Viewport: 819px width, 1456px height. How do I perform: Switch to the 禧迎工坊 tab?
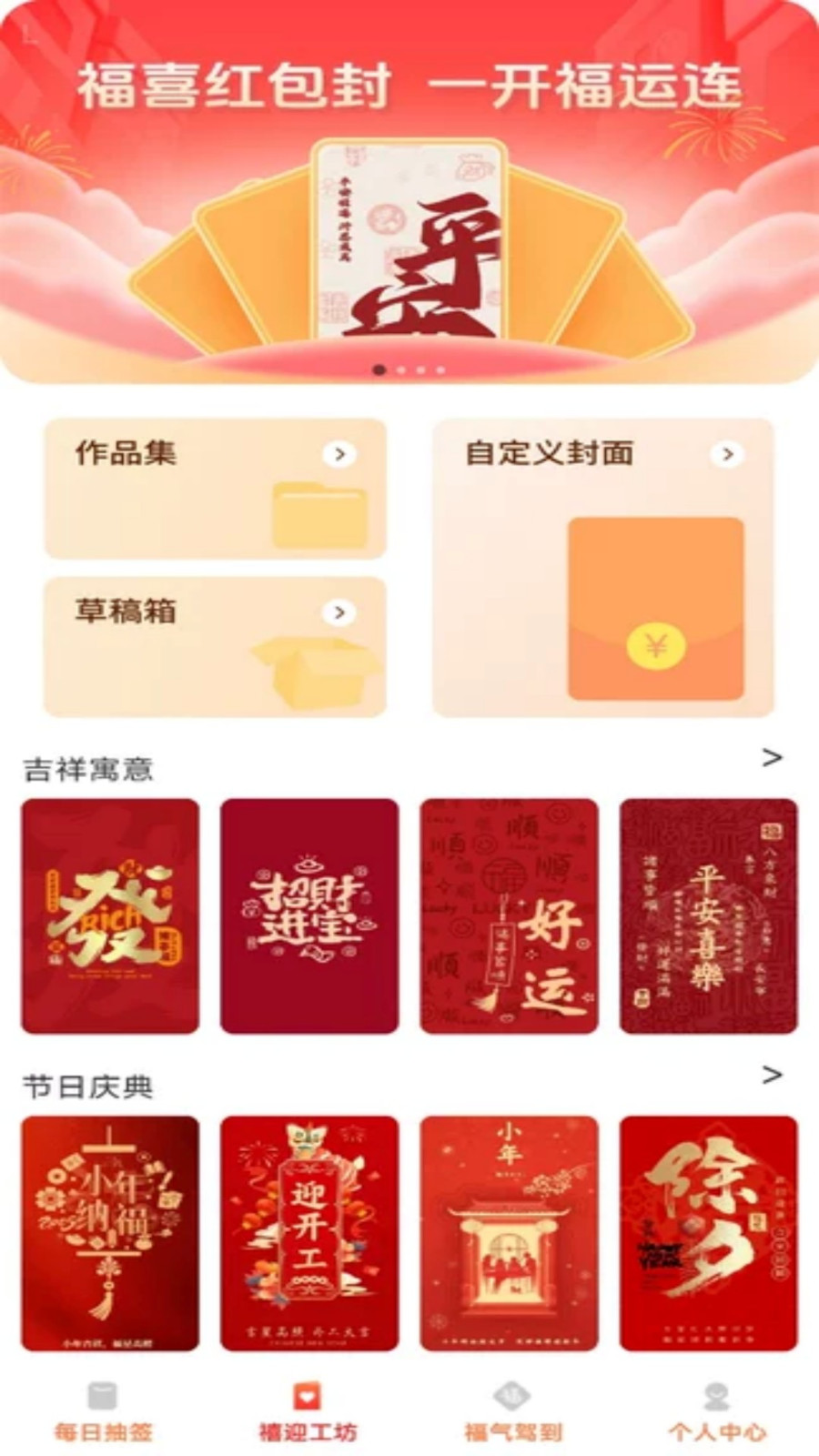point(308,1412)
